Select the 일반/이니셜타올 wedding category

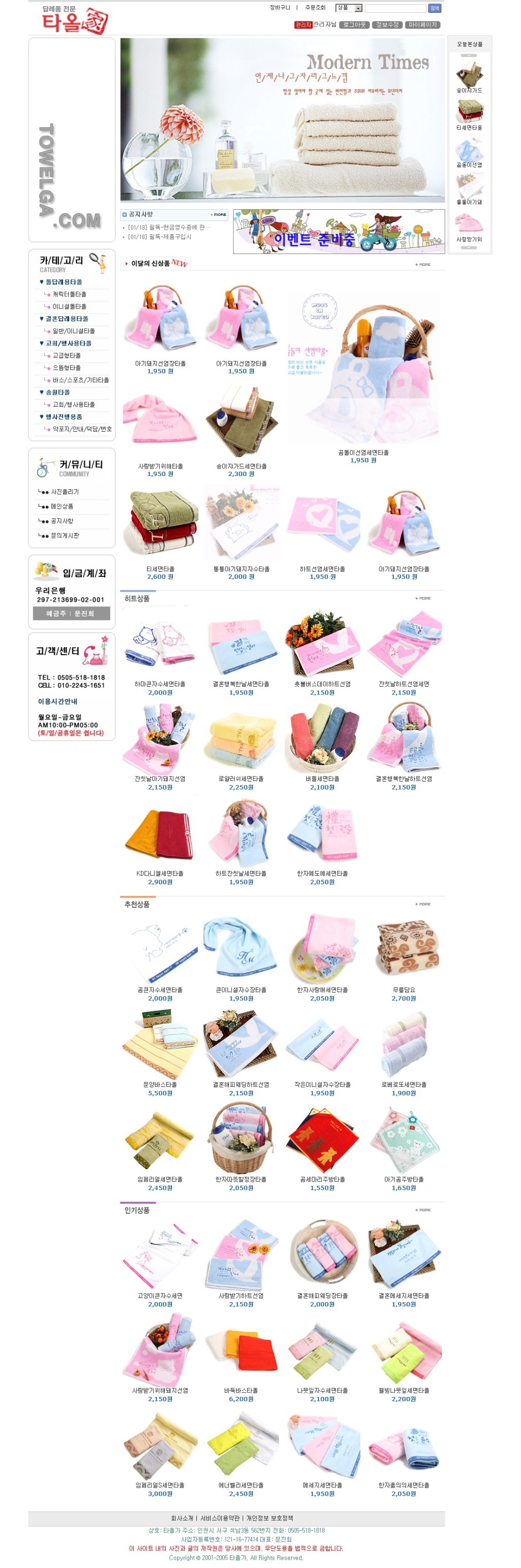point(73,331)
